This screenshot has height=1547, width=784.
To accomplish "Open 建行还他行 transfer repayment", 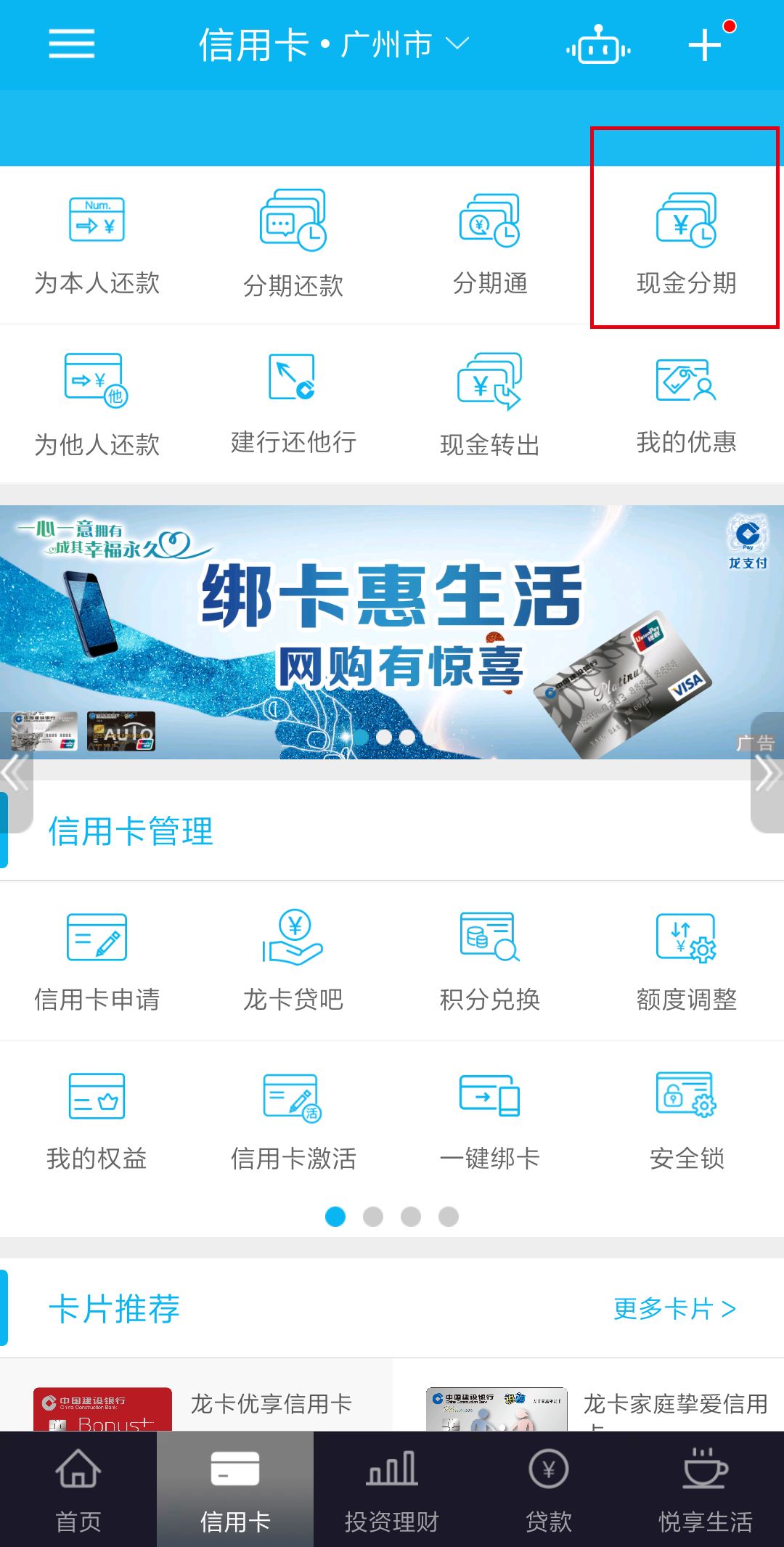I will pyautogui.click(x=293, y=404).
